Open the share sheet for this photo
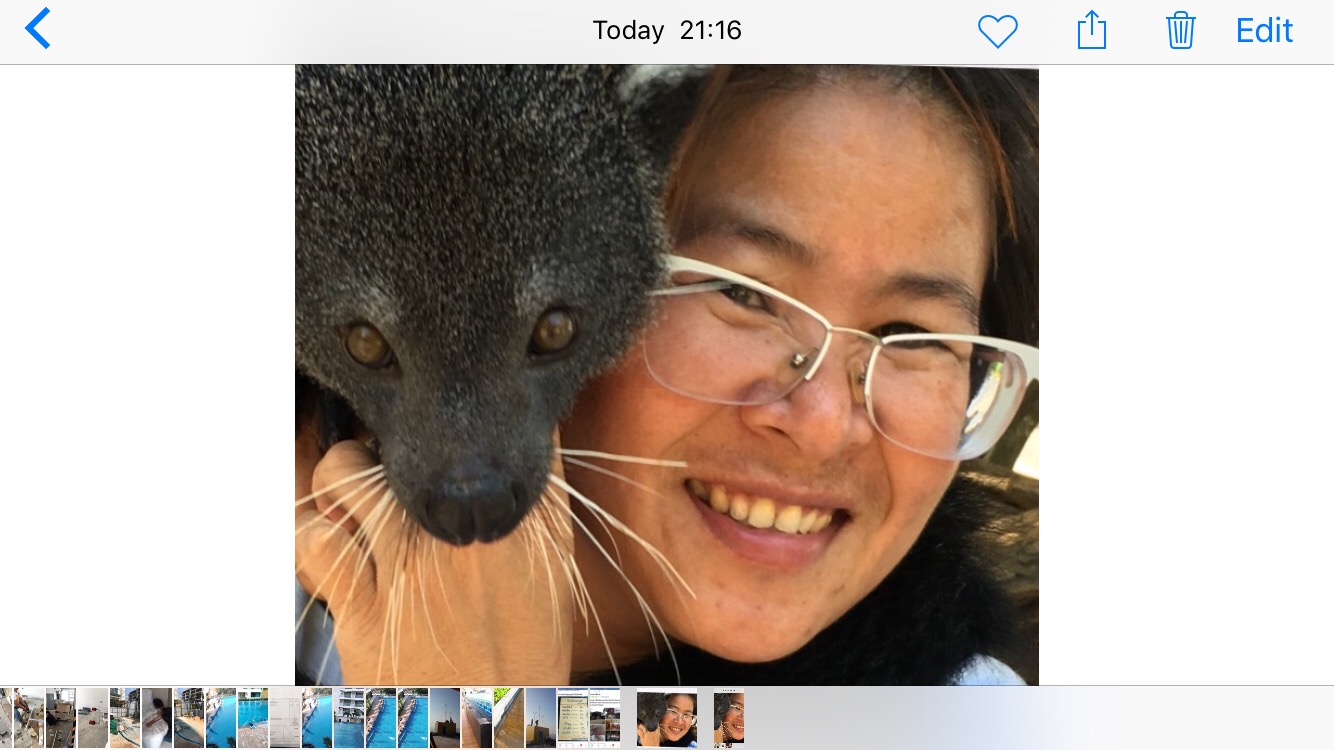 [x=1091, y=30]
